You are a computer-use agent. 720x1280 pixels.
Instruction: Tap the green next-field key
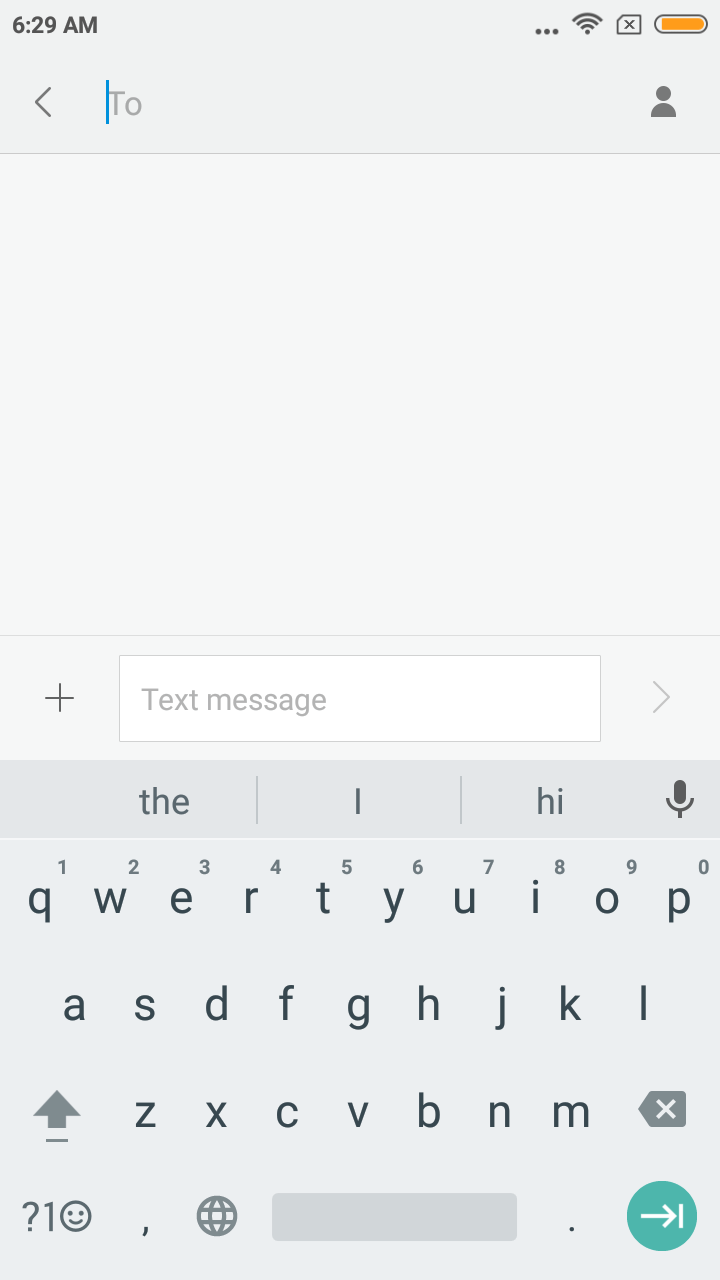[x=662, y=1216]
